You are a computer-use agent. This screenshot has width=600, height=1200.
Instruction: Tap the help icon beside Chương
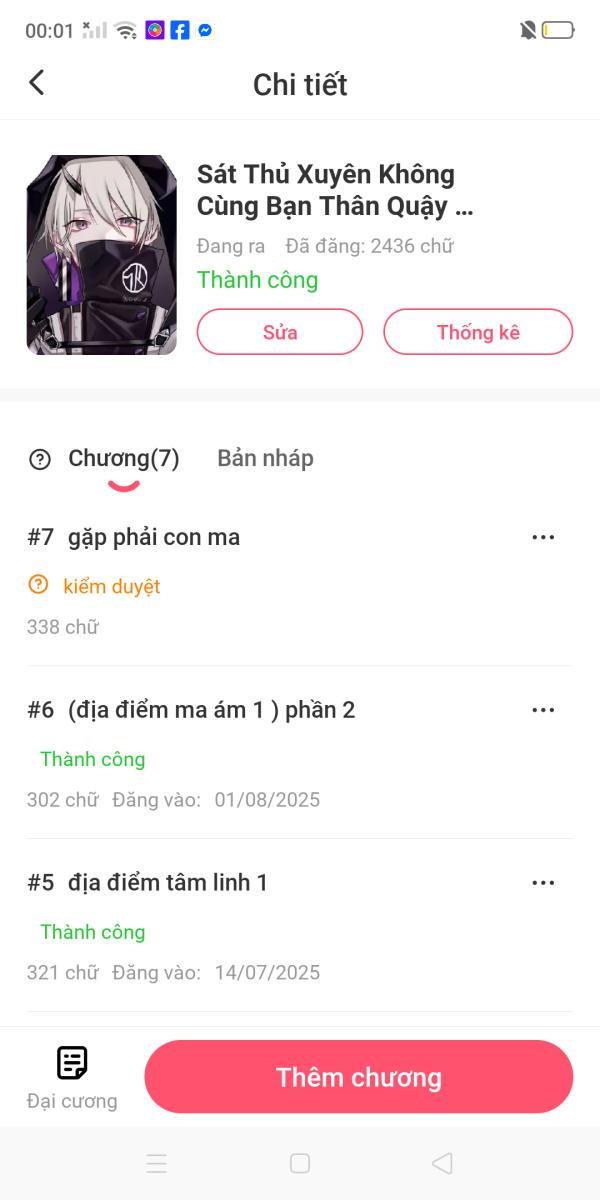[x=40, y=459]
